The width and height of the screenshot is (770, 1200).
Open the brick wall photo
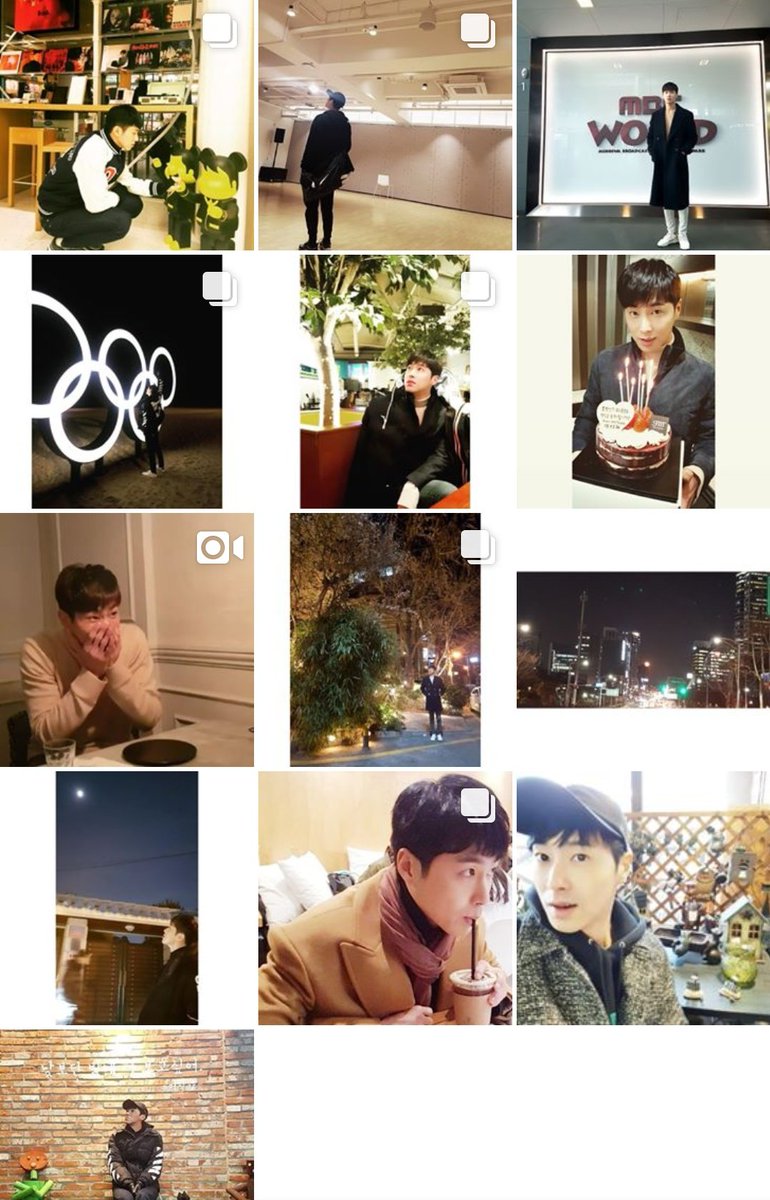(127, 1115)
